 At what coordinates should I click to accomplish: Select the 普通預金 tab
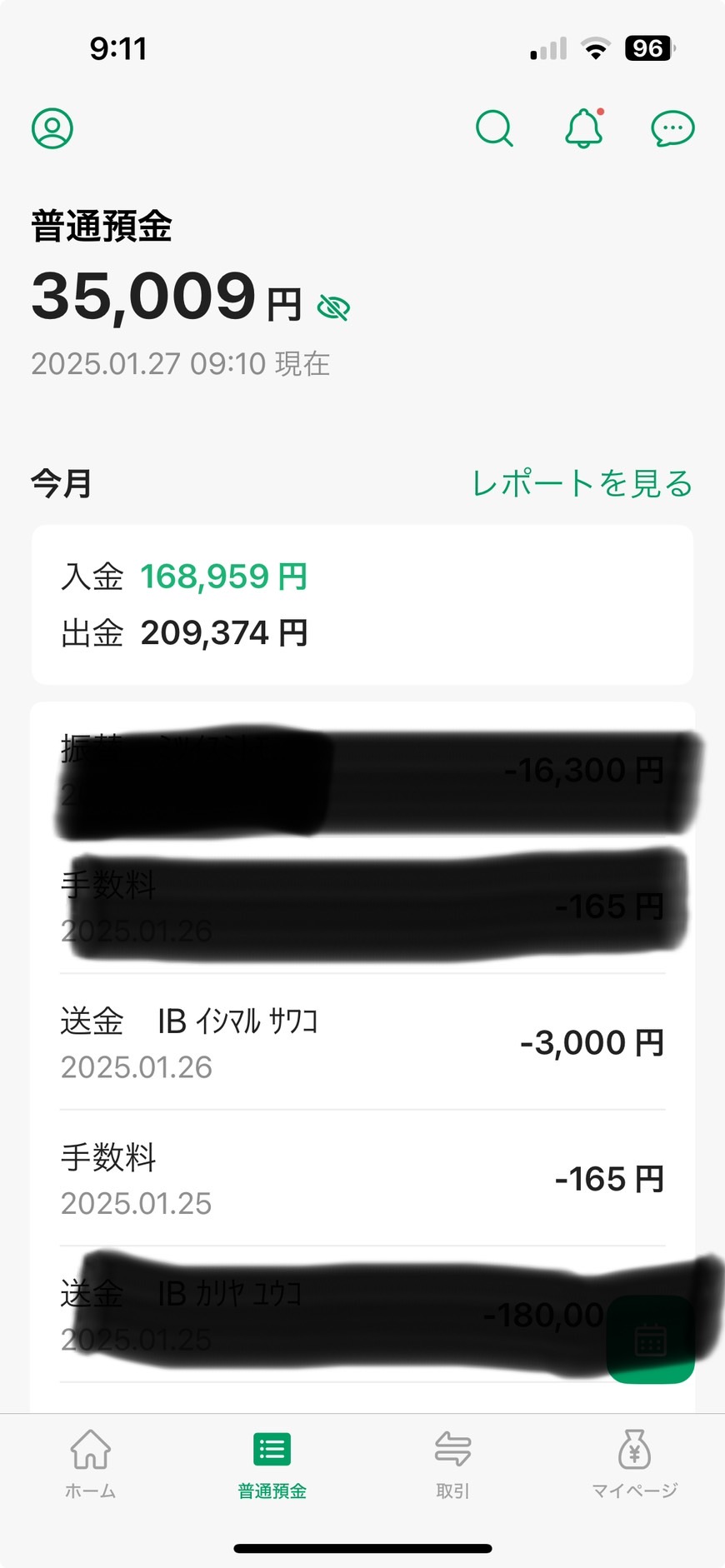[272, 1464]
